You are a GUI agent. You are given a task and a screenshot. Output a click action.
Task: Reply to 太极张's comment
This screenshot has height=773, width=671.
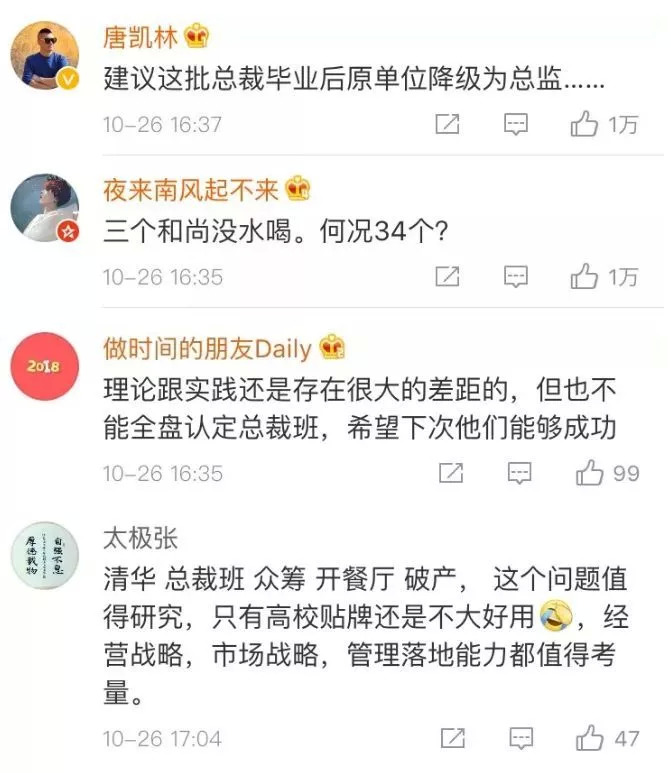coord(520,740)
